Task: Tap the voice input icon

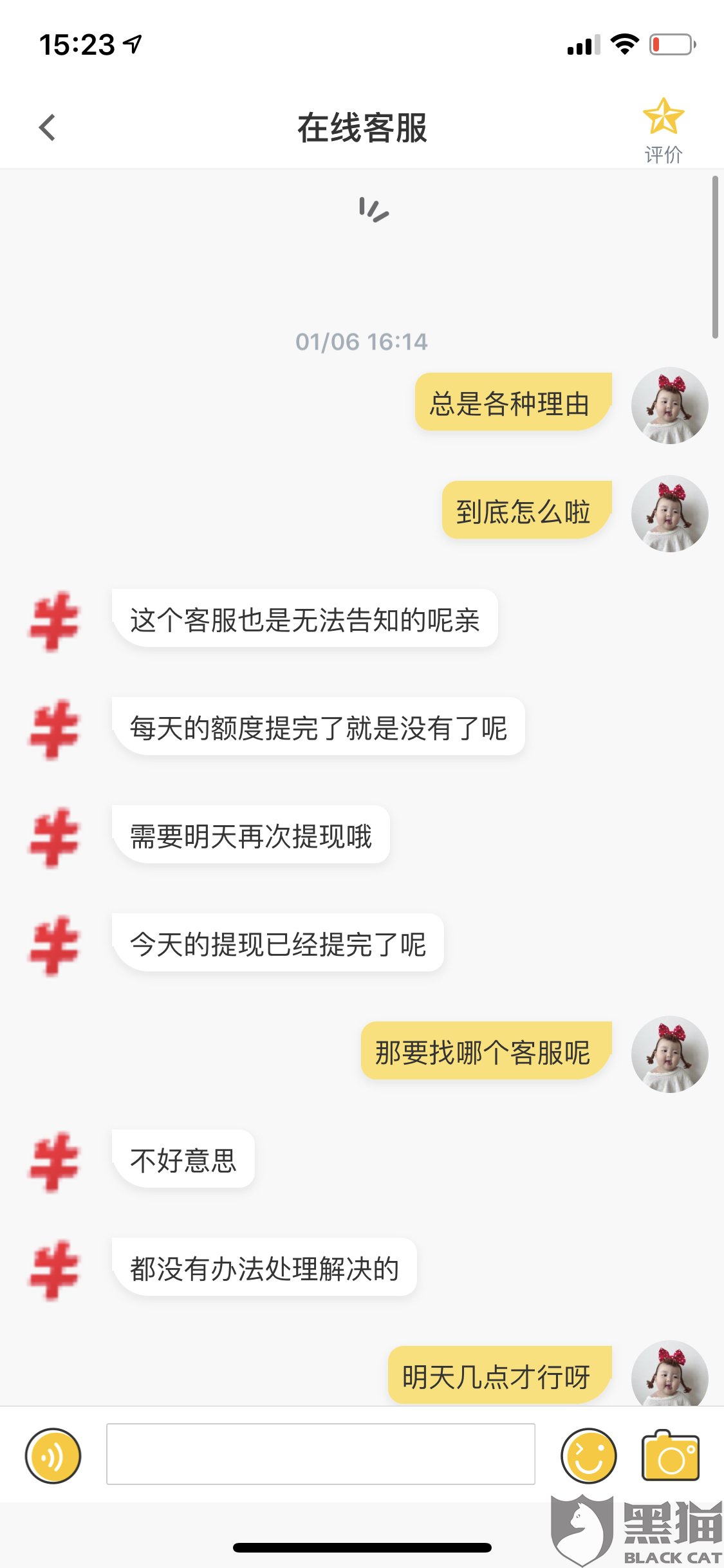Action: coord(53,1455)
